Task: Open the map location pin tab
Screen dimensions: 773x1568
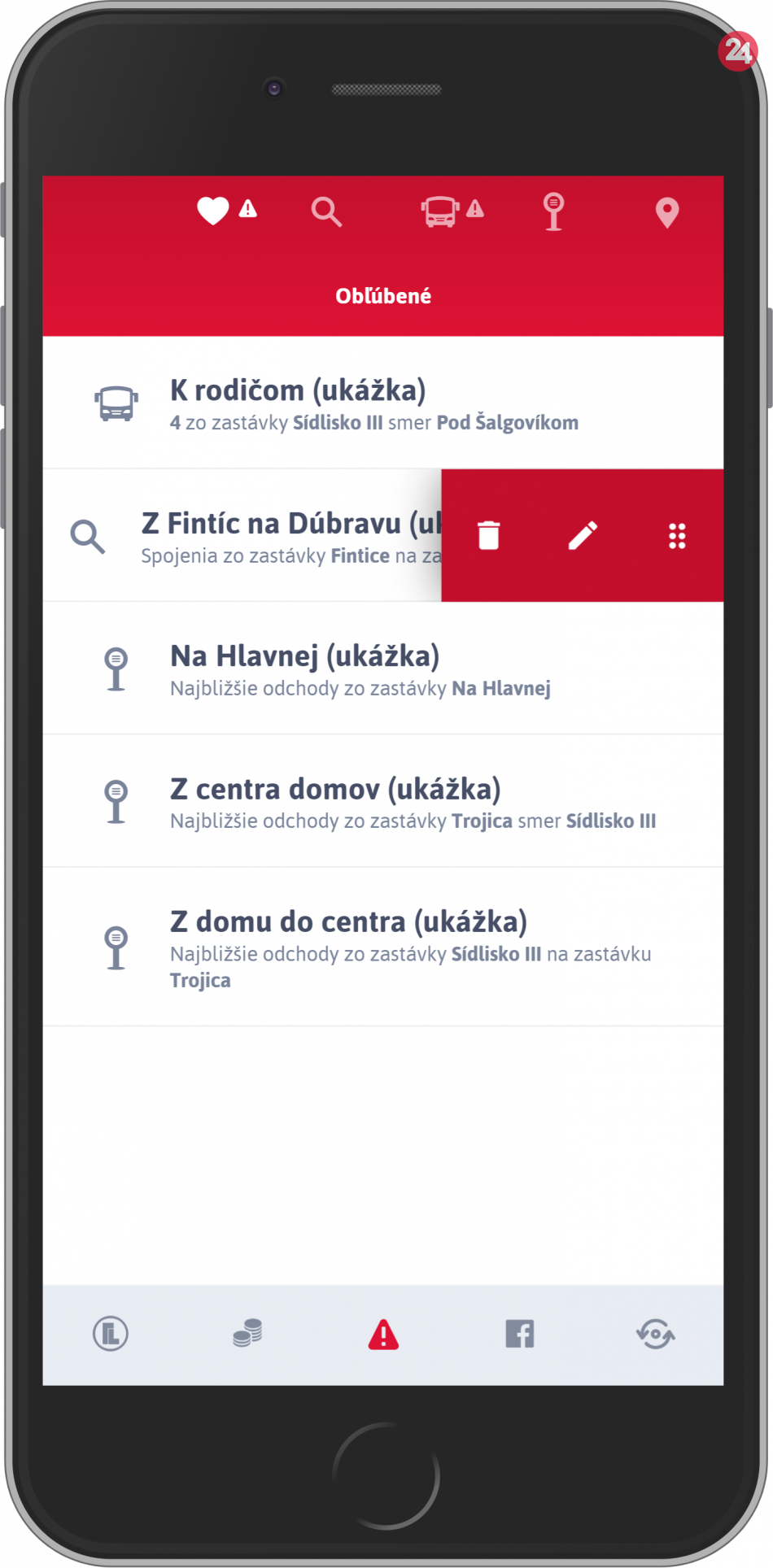Action: [x=667, y=213]
